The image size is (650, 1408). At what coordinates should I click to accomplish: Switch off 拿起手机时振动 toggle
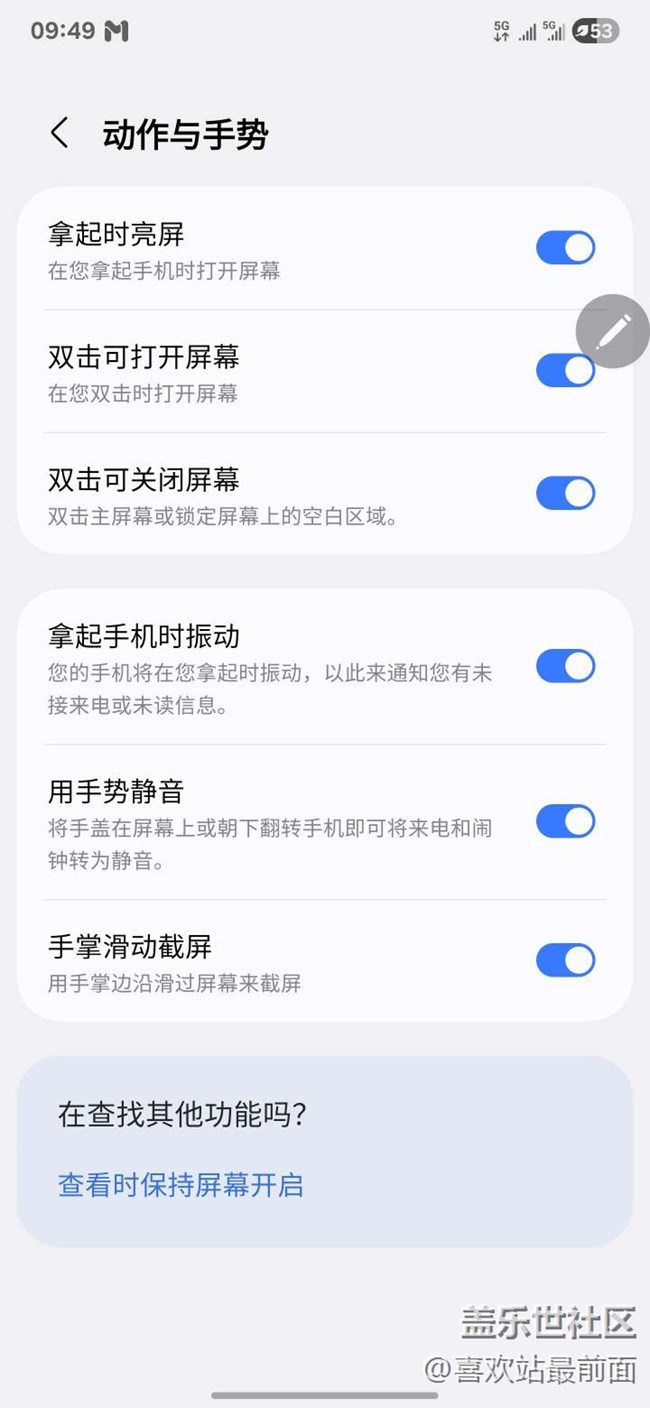pyautogui.click(x=565, y=666)
